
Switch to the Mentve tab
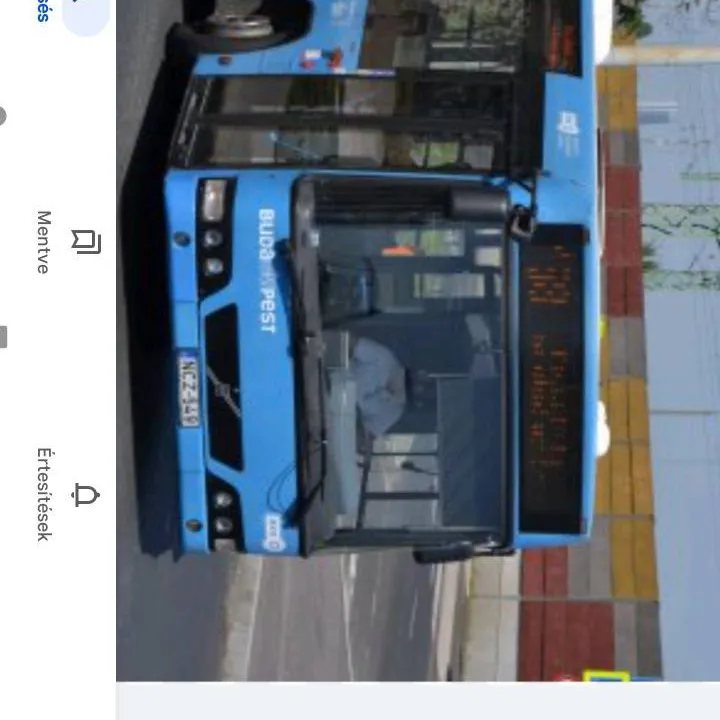(x=70, y=241)
